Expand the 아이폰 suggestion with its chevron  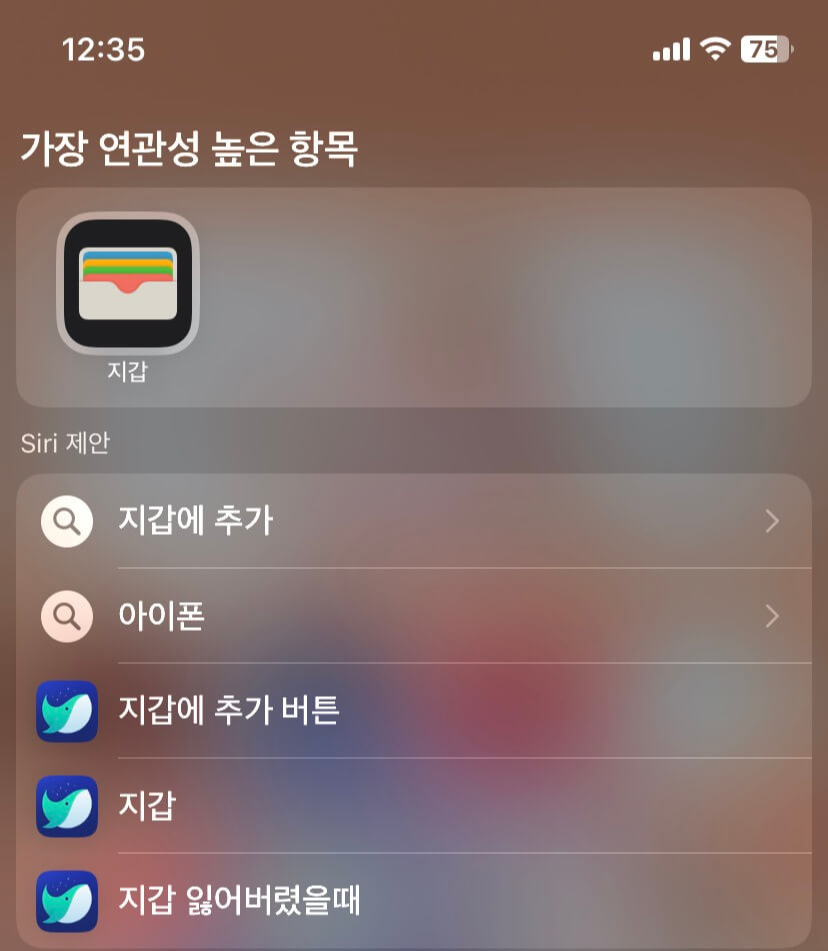[x=771, y=617]
